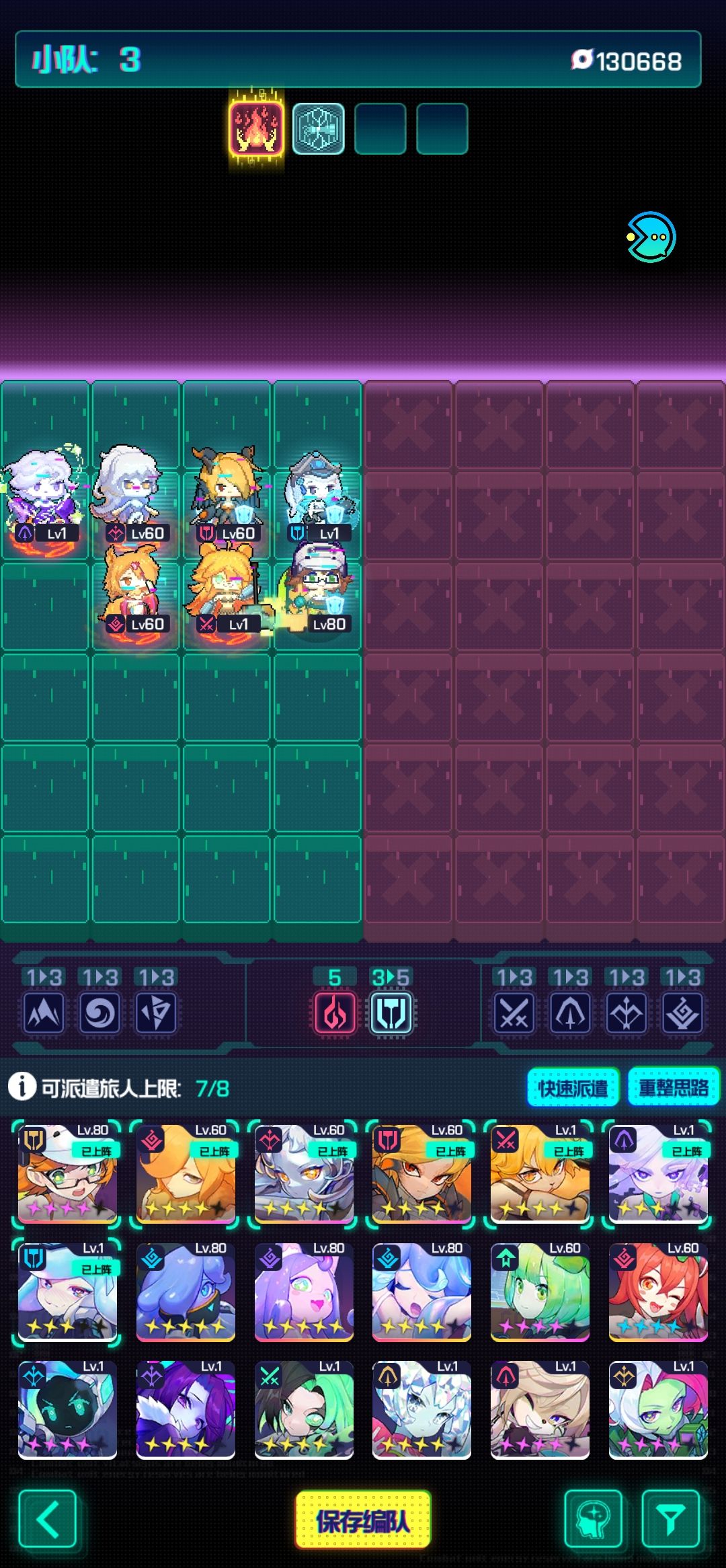Select the green-skinned pink-haired Lv.1 hero card

pos(658,1410)
